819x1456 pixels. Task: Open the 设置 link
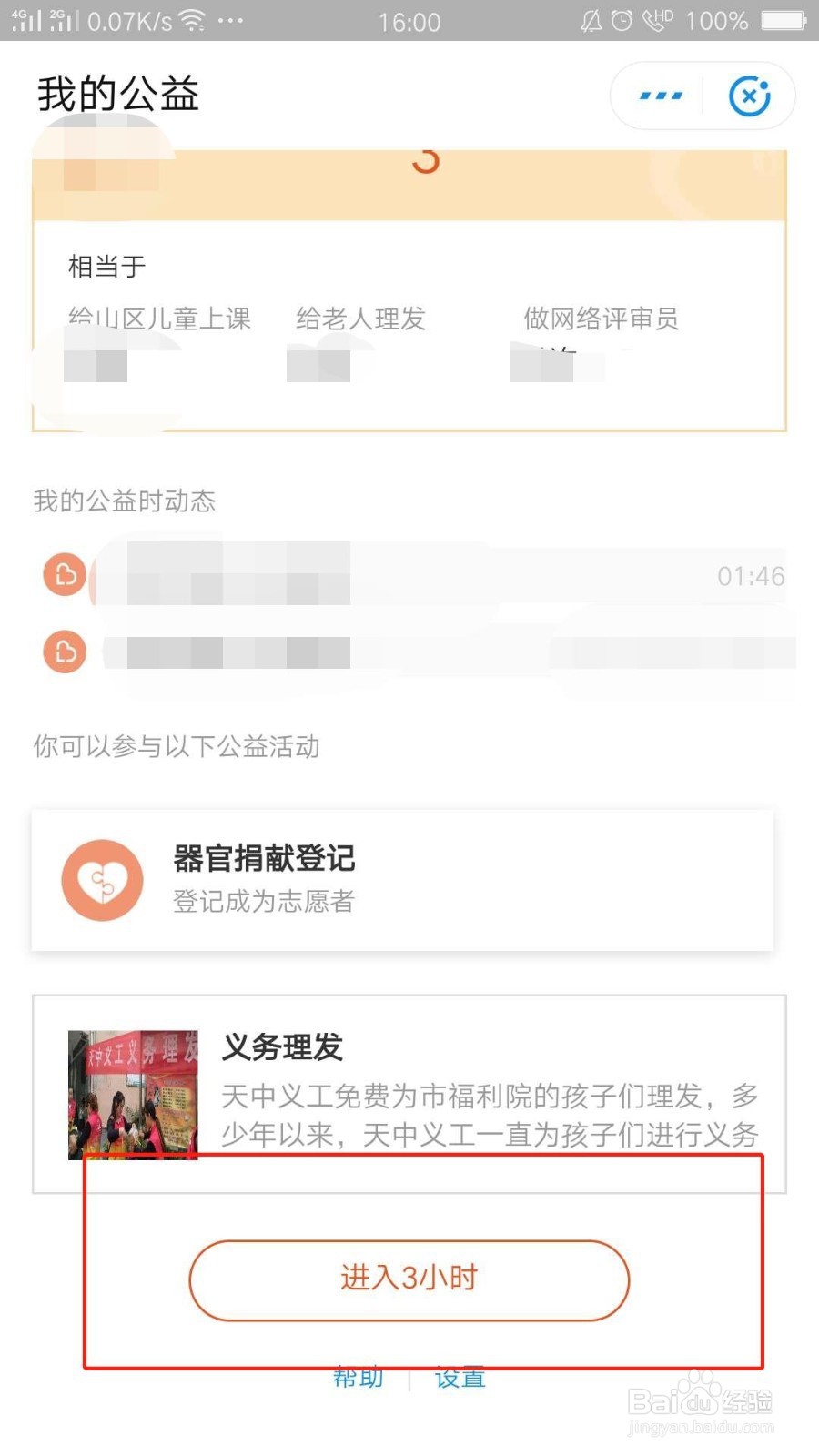tap(460, 1379)
